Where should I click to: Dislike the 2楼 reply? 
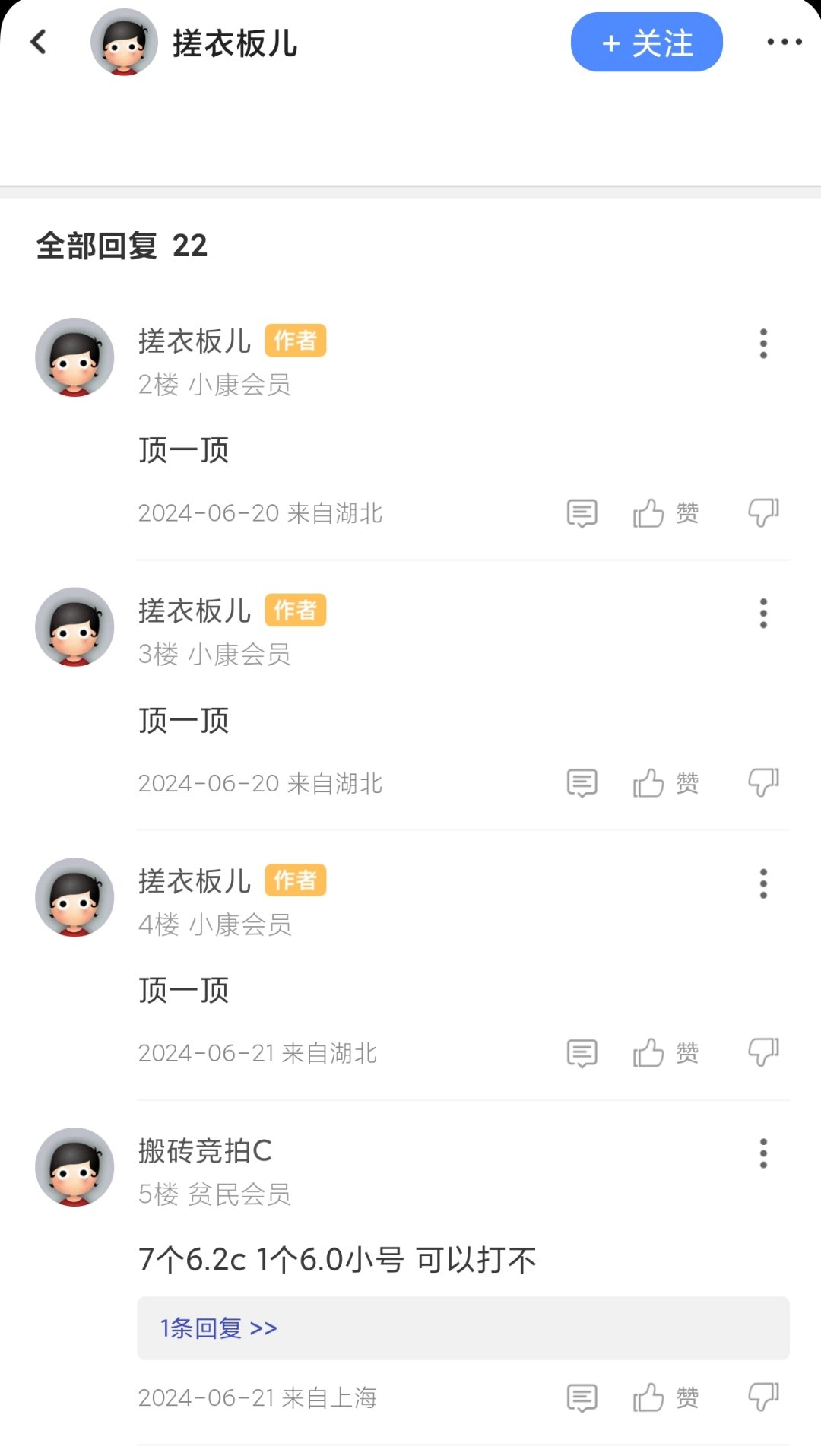click(x=764, y=513)
